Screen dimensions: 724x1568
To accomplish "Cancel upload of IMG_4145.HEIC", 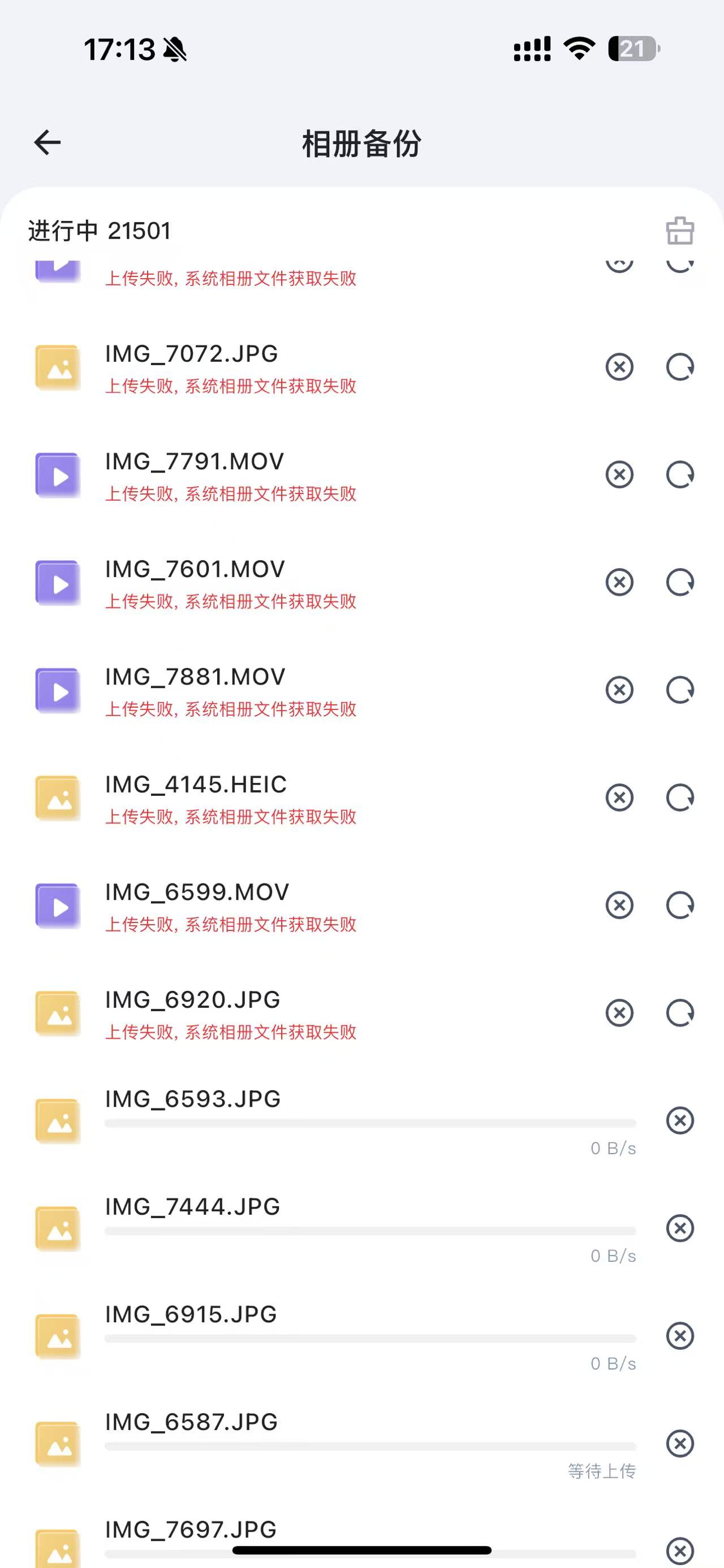I will pyautogui.click(x=619, y=798).
